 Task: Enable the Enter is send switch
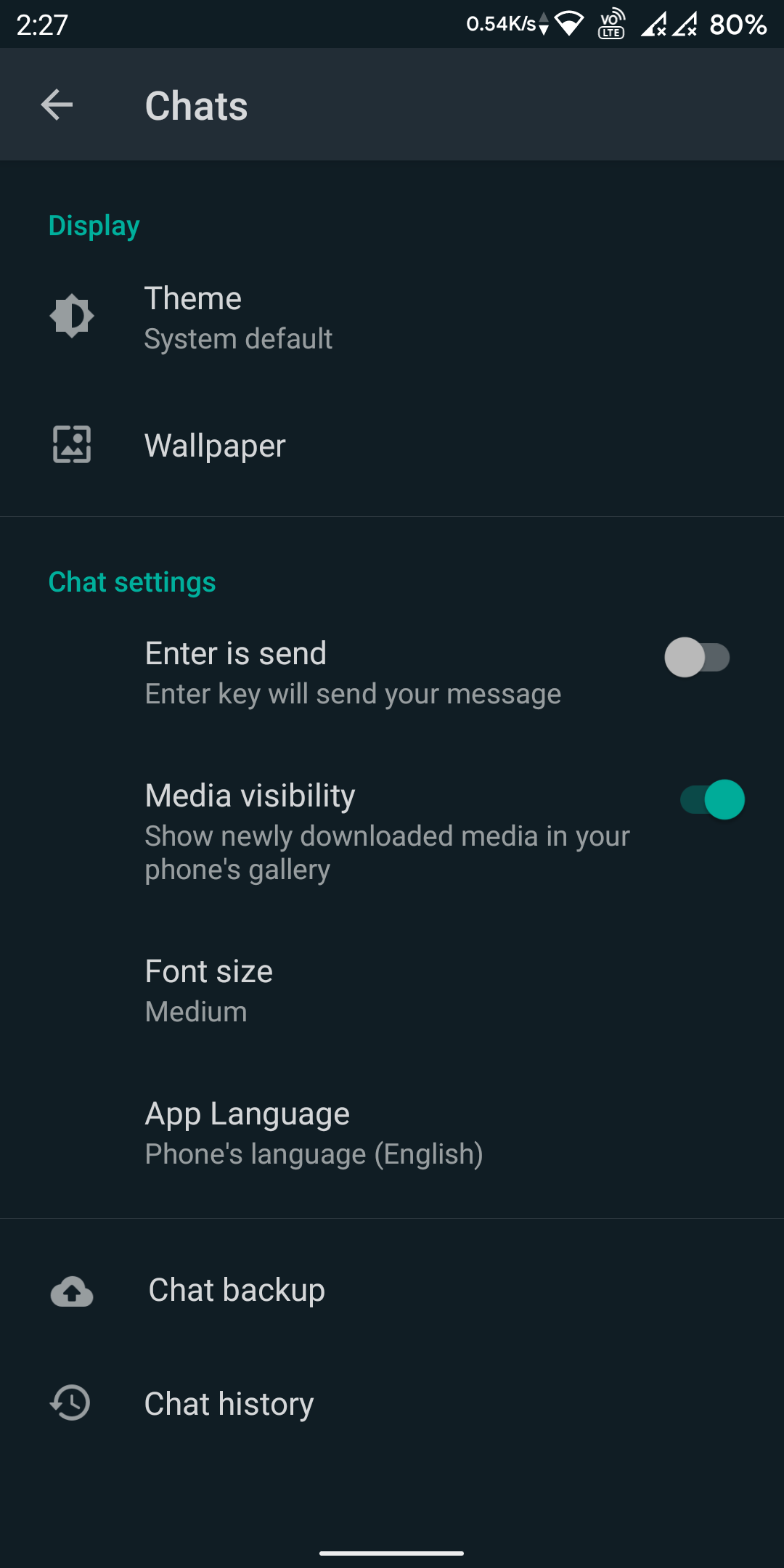click(x=697, y=658)
